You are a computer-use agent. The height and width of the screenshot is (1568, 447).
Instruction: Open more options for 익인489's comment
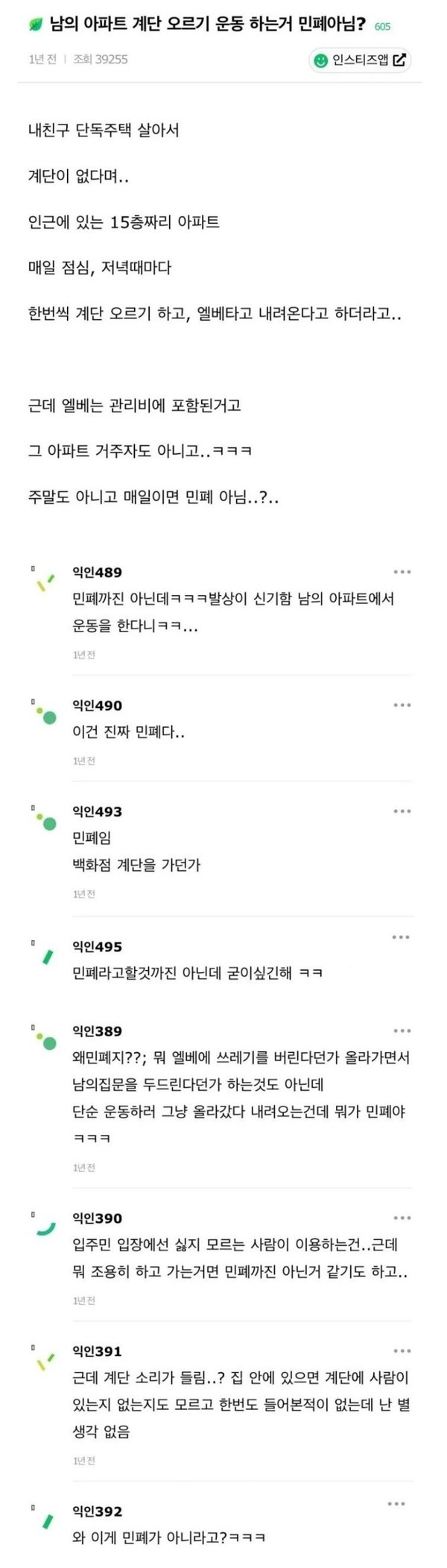[402, 572]
